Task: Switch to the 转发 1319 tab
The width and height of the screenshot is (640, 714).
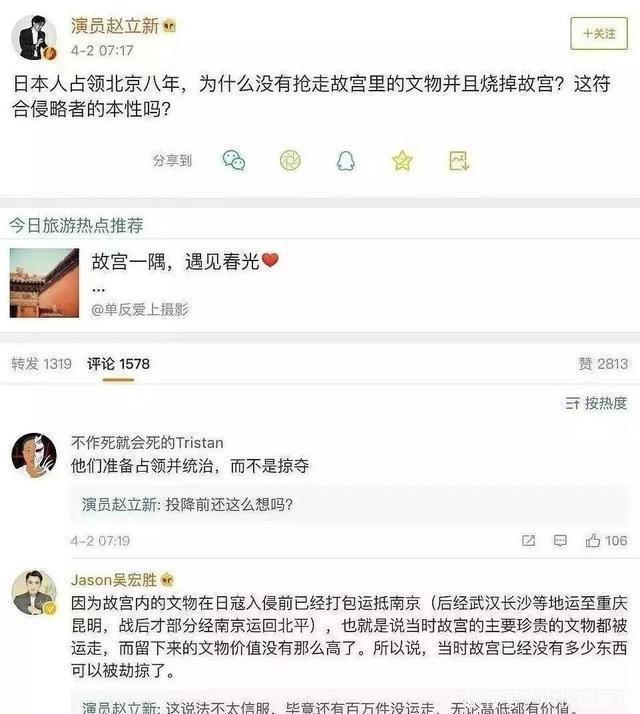Action: click(x=41, y=364)
